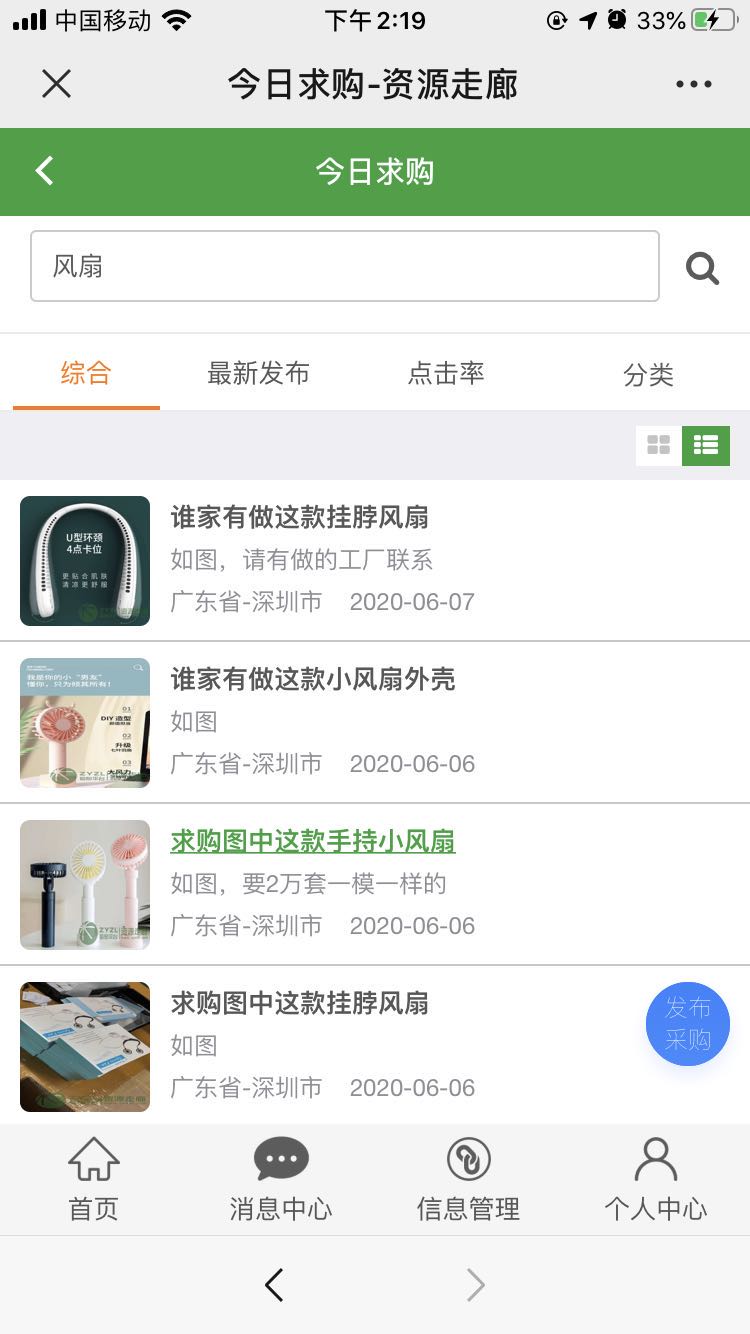Open listing 谁家有做这款小风扇外壳

(x=313, y=679)
